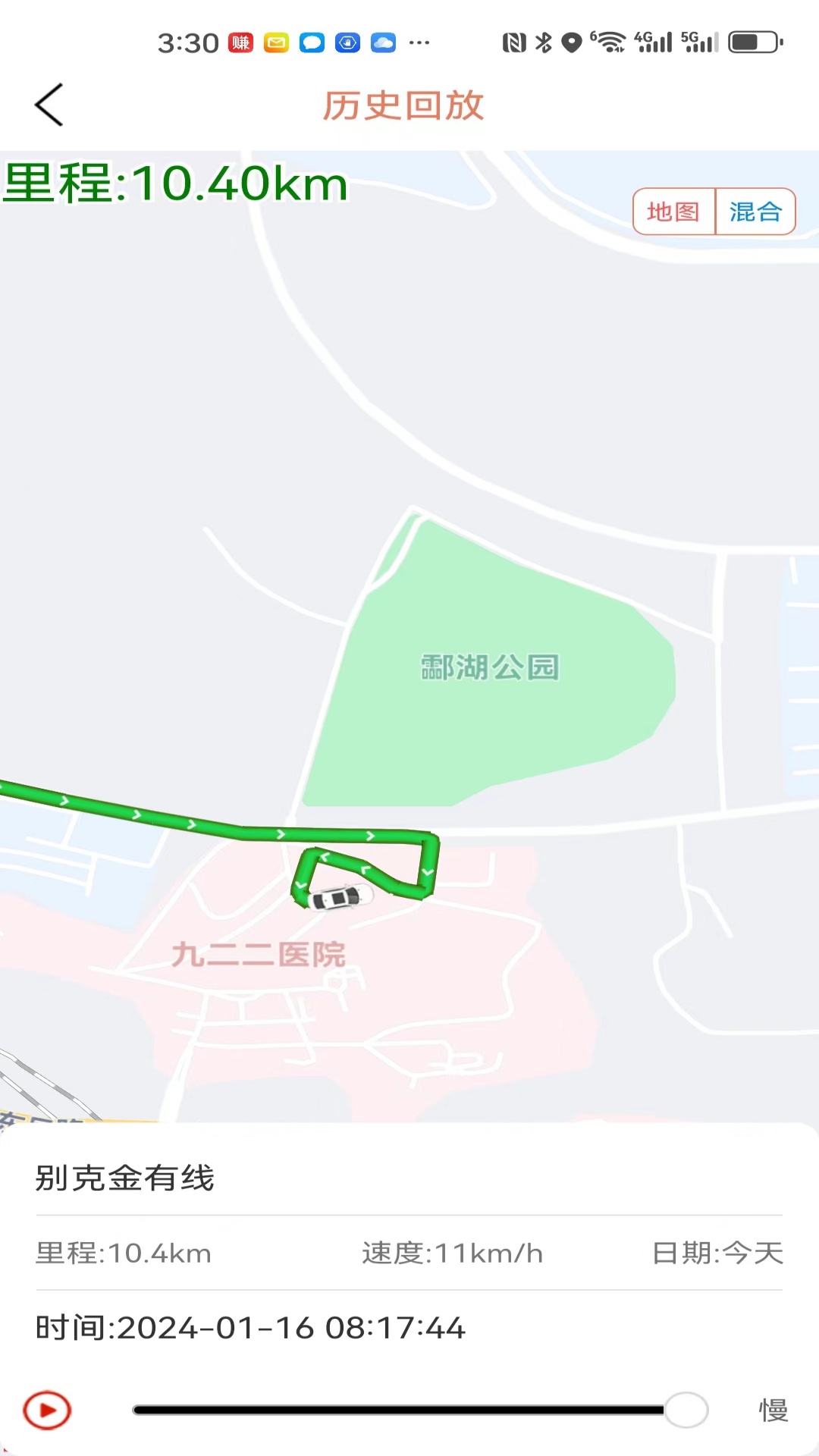Change playback speed via 慢
This screenshot has width=819, height=1456.
[x=773, y=1410]
